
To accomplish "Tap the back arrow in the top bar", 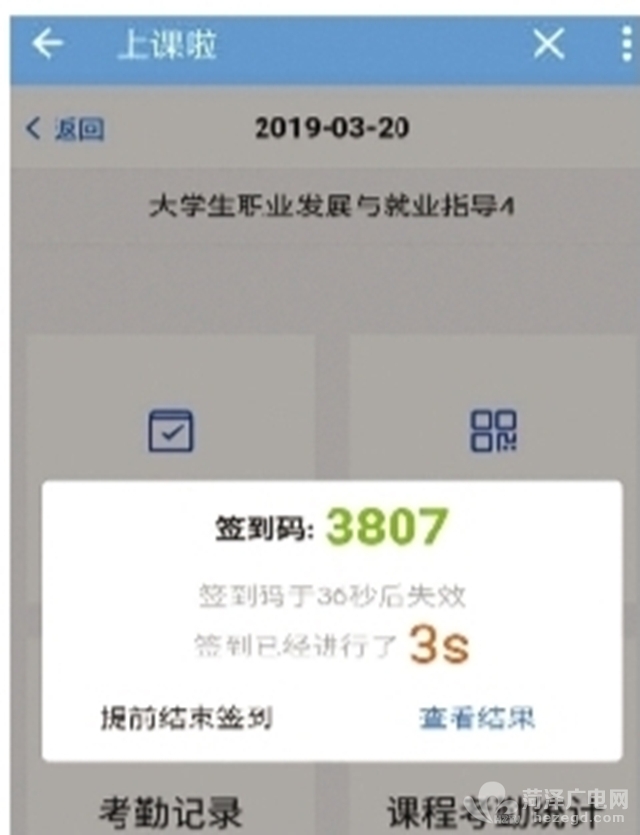I will (x=47, y=44).
